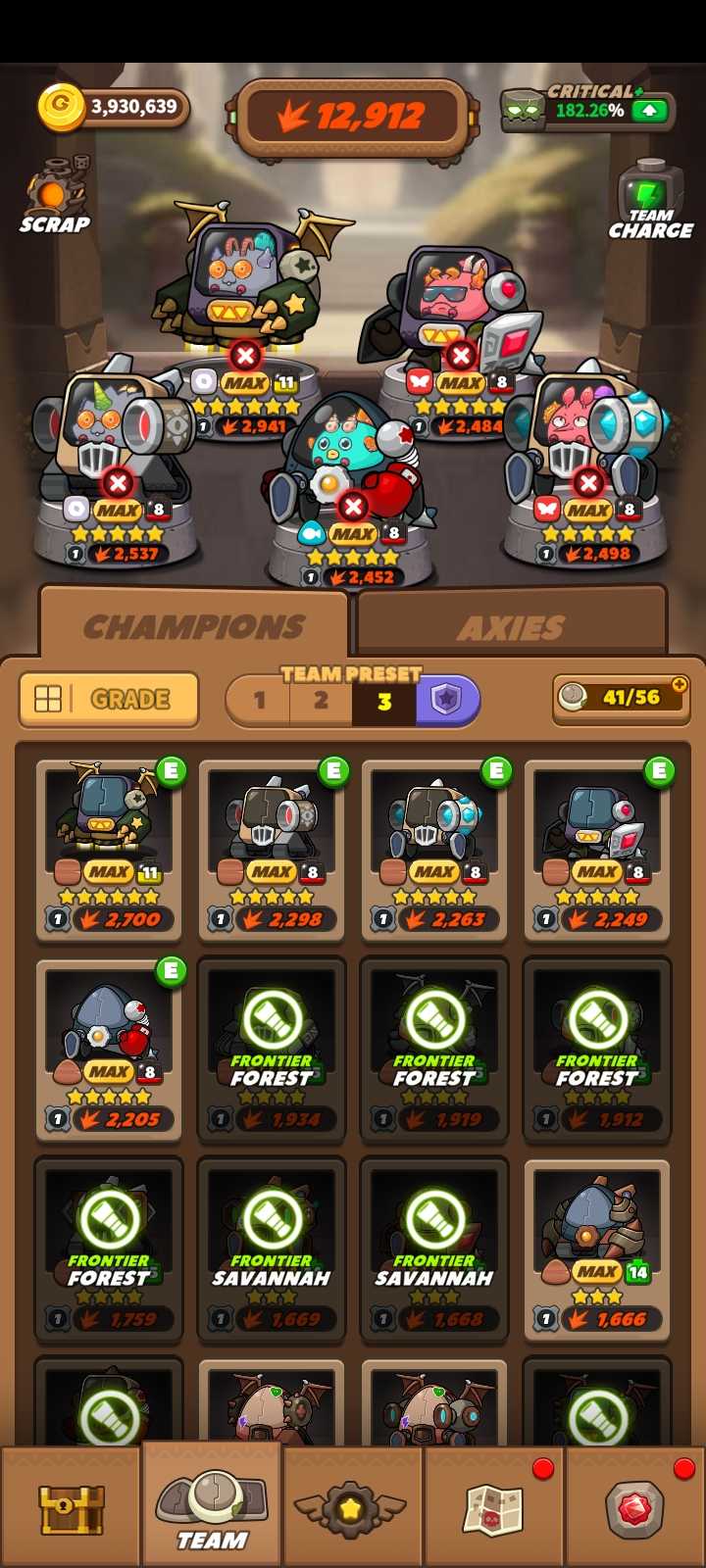Open Frontier Forest champion with power 1,934
Image resolution: width=706 pixels, height=1568 pixels.
click(x=272, y=1051)
